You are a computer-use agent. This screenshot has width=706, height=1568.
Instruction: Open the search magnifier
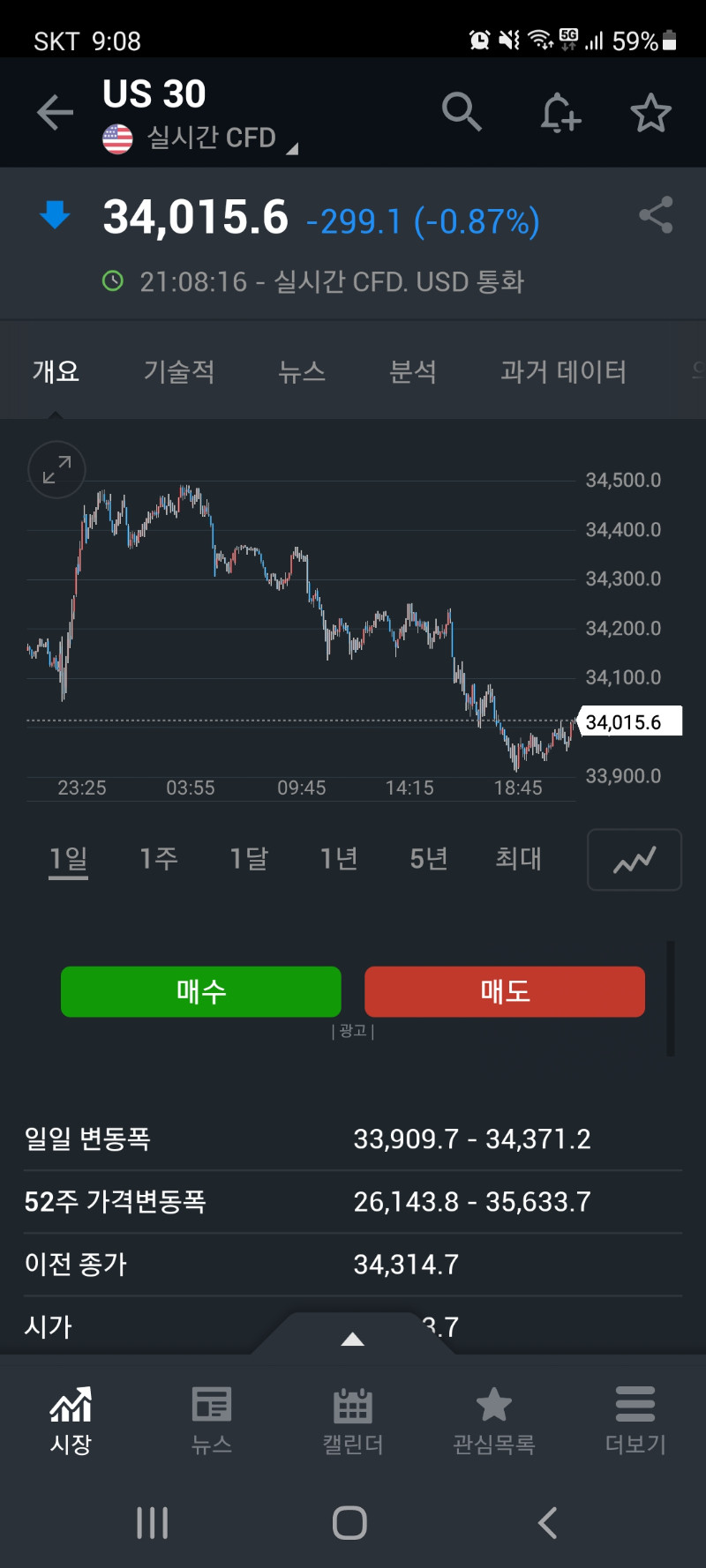click(x=462, y=112)
